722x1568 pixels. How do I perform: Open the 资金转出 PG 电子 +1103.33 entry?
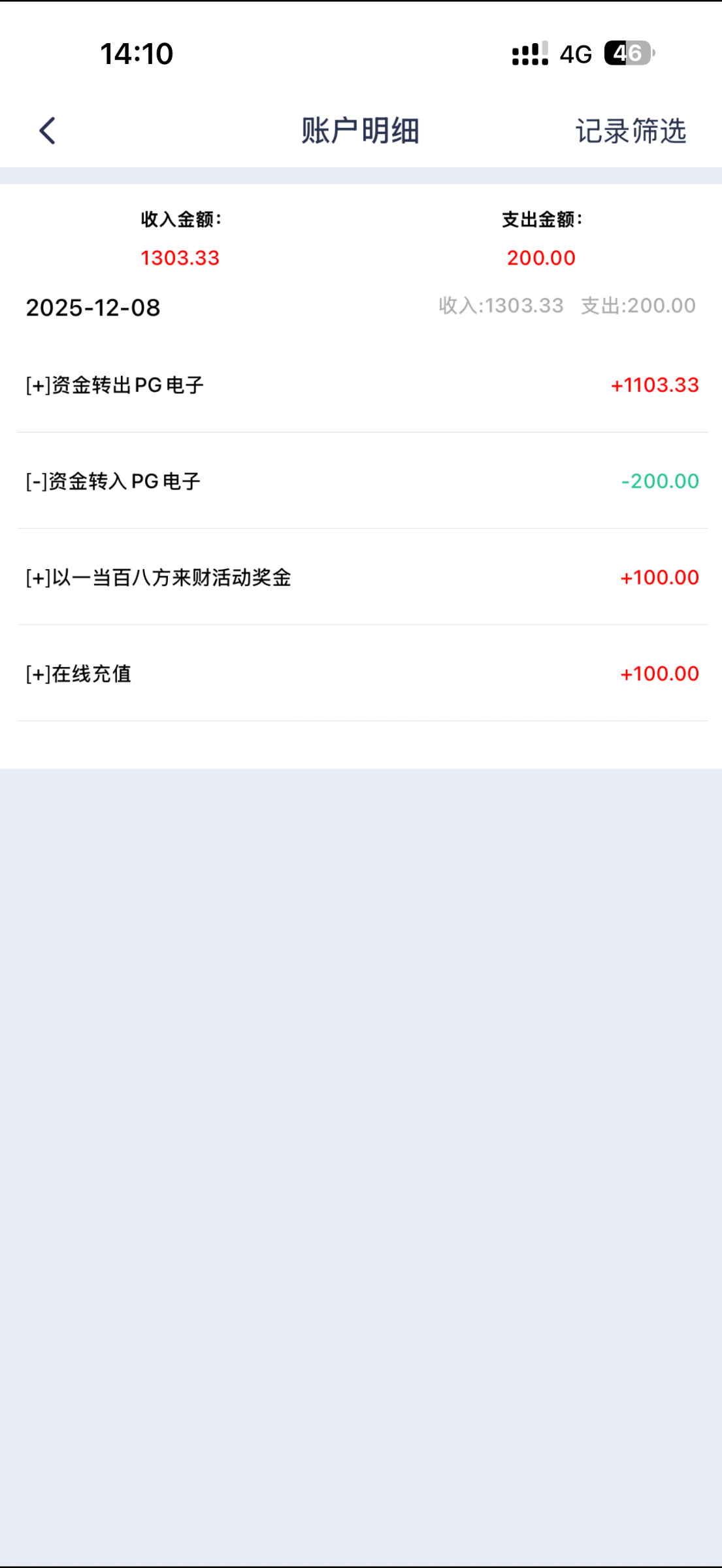click(361, 385)
